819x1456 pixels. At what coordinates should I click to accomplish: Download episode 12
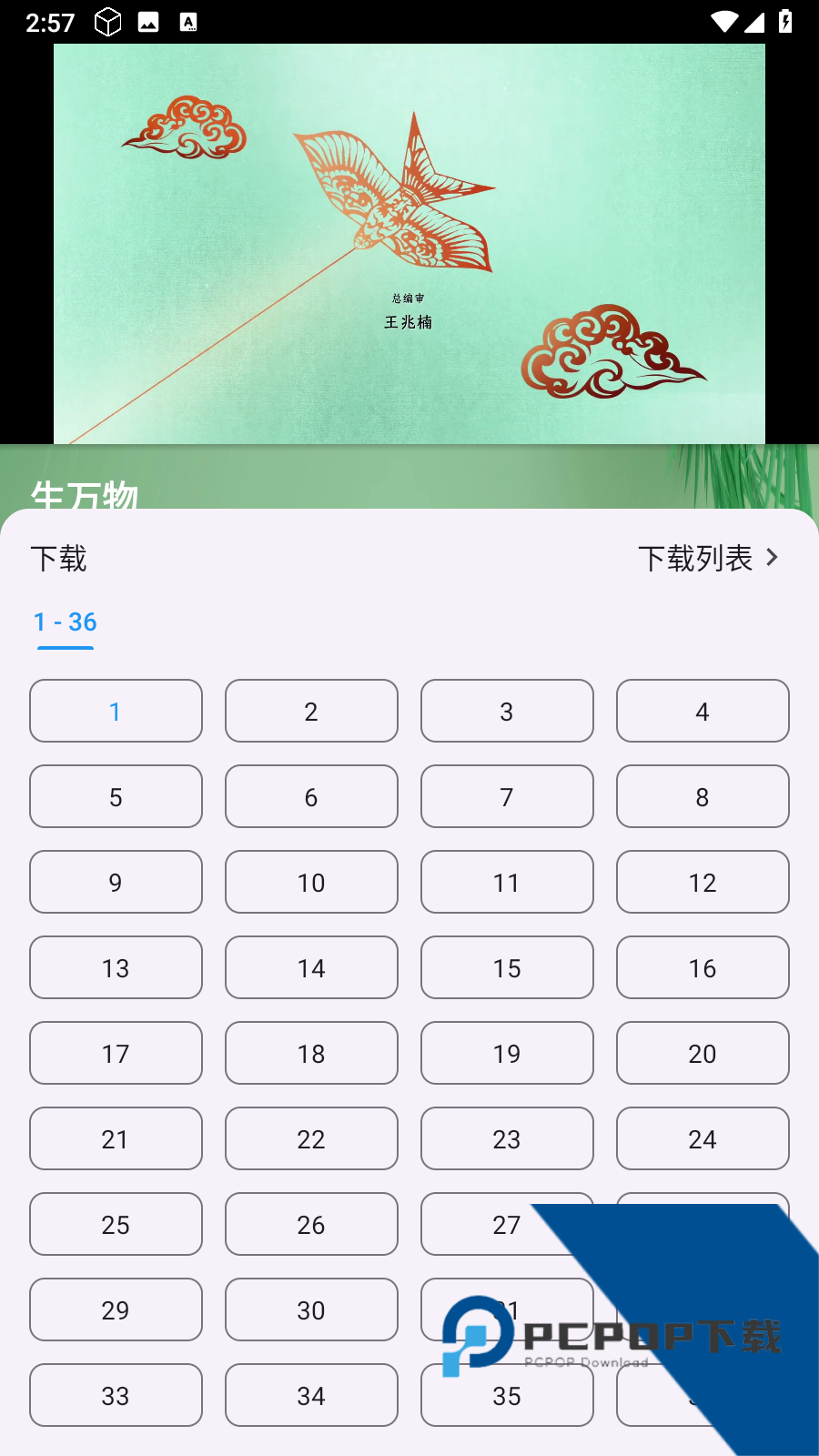pos(703,882)
